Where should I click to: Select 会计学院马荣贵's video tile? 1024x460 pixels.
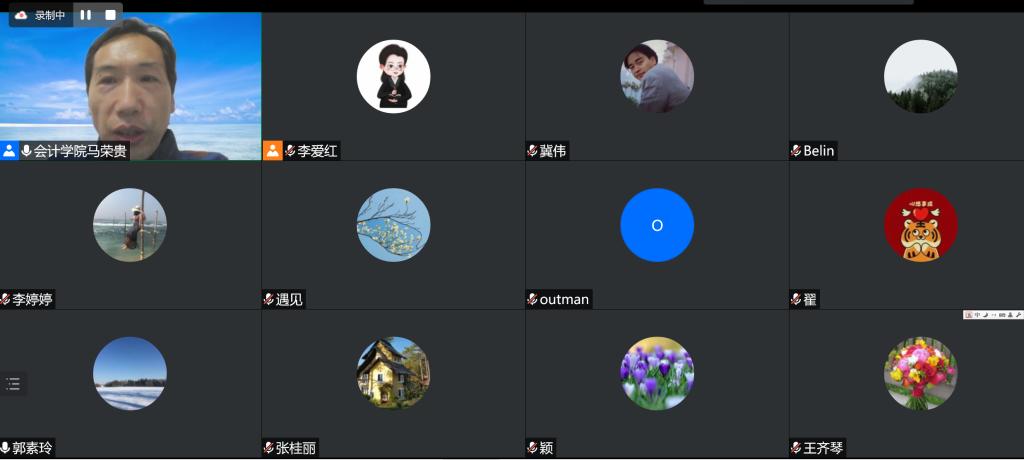click(130, 85)
